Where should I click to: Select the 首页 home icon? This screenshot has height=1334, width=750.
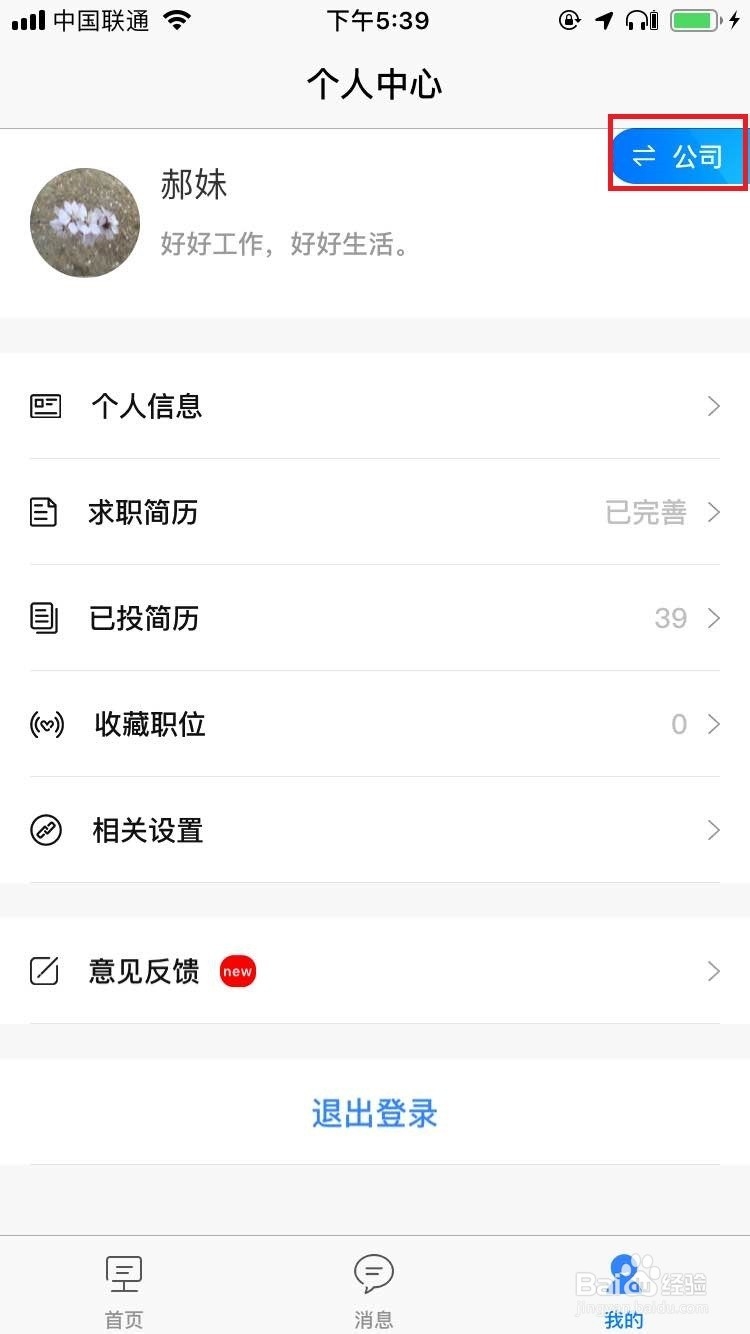coord(123,1275)
